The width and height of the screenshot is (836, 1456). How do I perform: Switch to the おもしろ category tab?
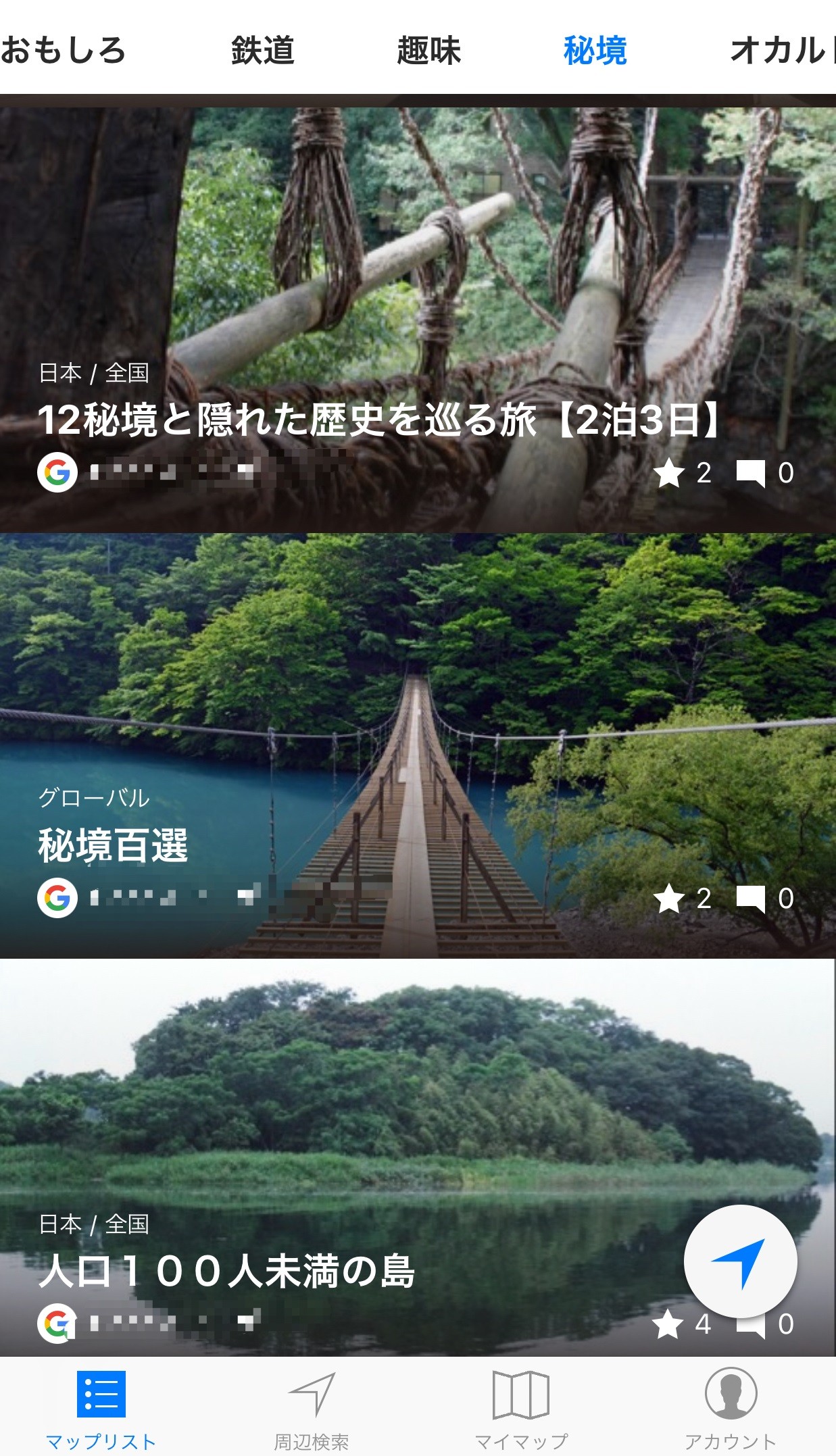click(63, 51)
